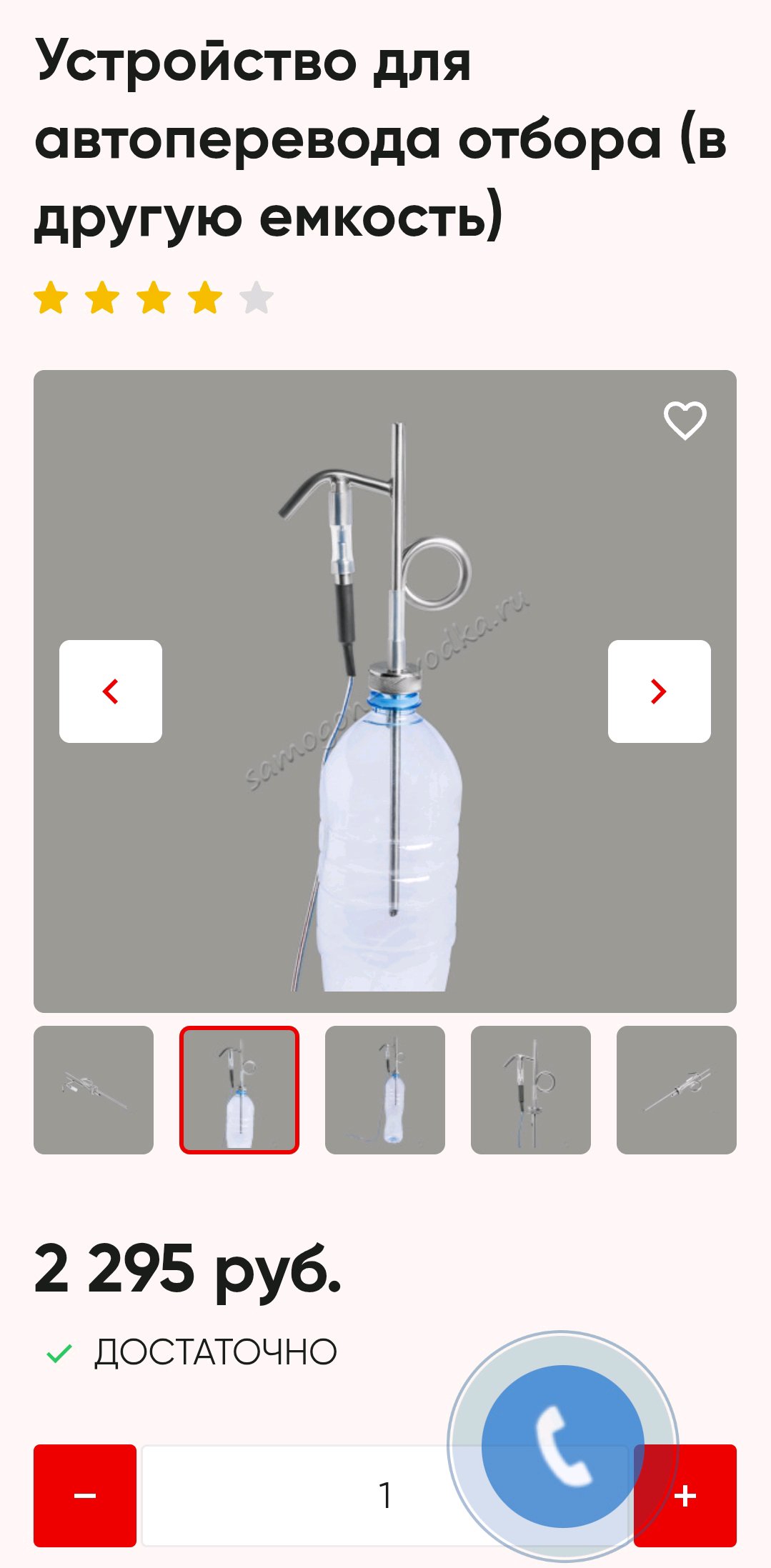This screenshot has width=771, height=1568.
Task: Show next product photo
Action: coord(659,691)
